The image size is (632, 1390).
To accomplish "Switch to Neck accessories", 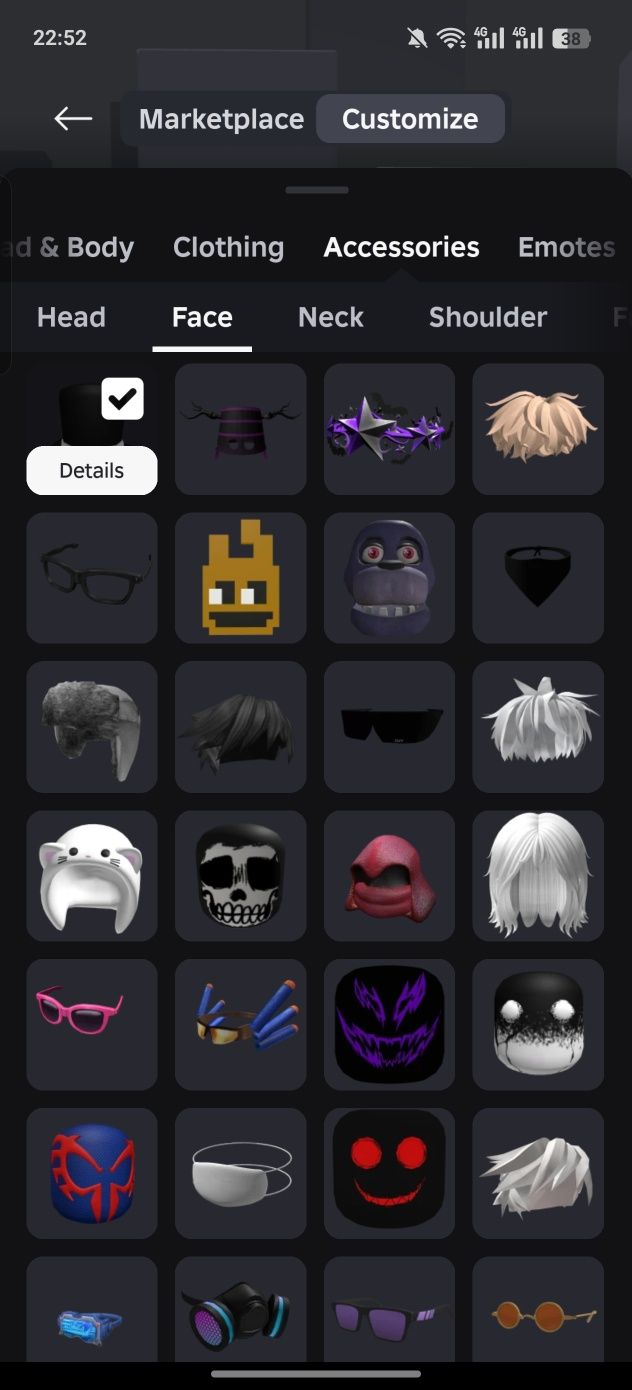I will tap(330, 317).
